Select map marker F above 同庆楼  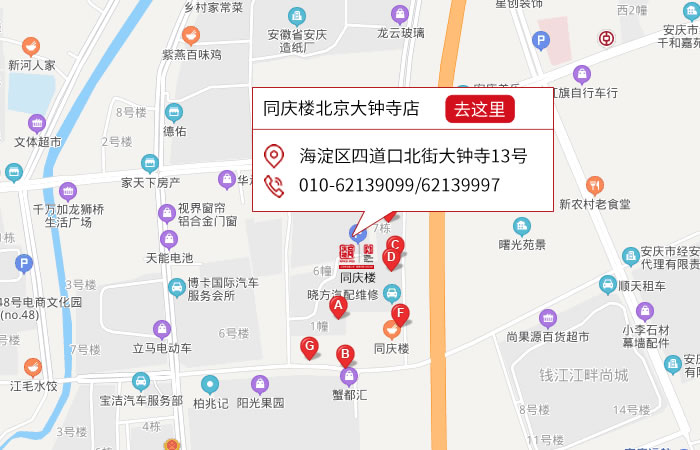tap(400, 314)
